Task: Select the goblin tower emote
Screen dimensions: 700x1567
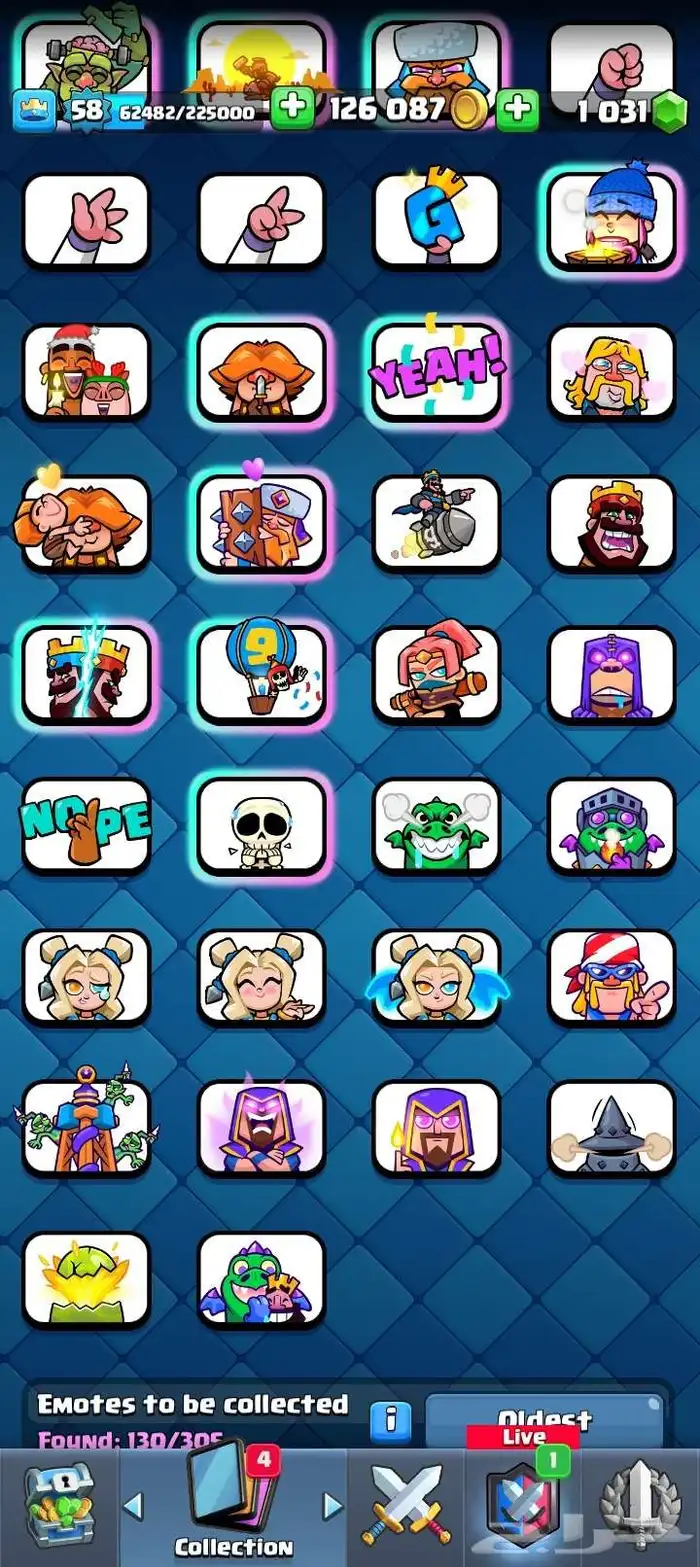Action: pos(86,1127)
